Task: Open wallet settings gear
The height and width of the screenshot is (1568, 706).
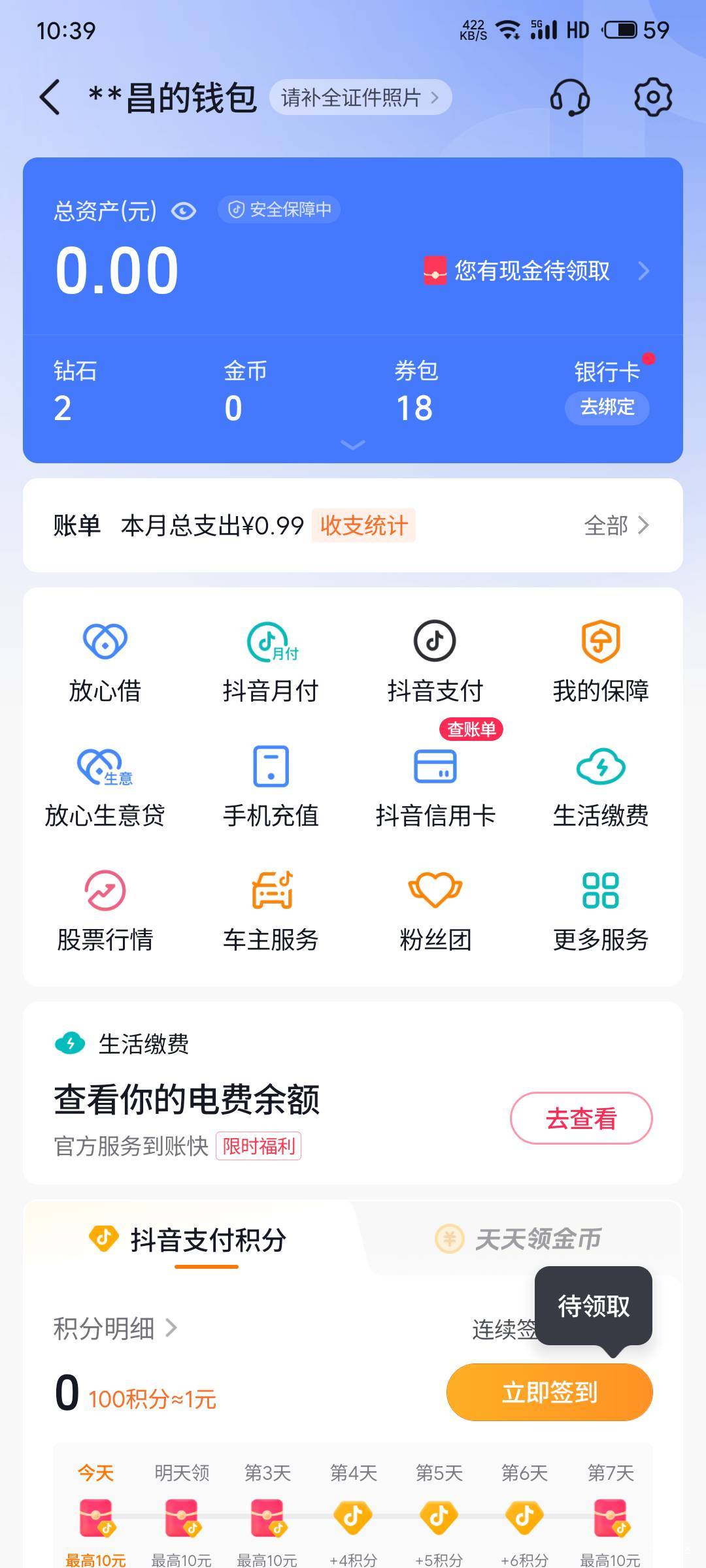Action: coord(652,98)
